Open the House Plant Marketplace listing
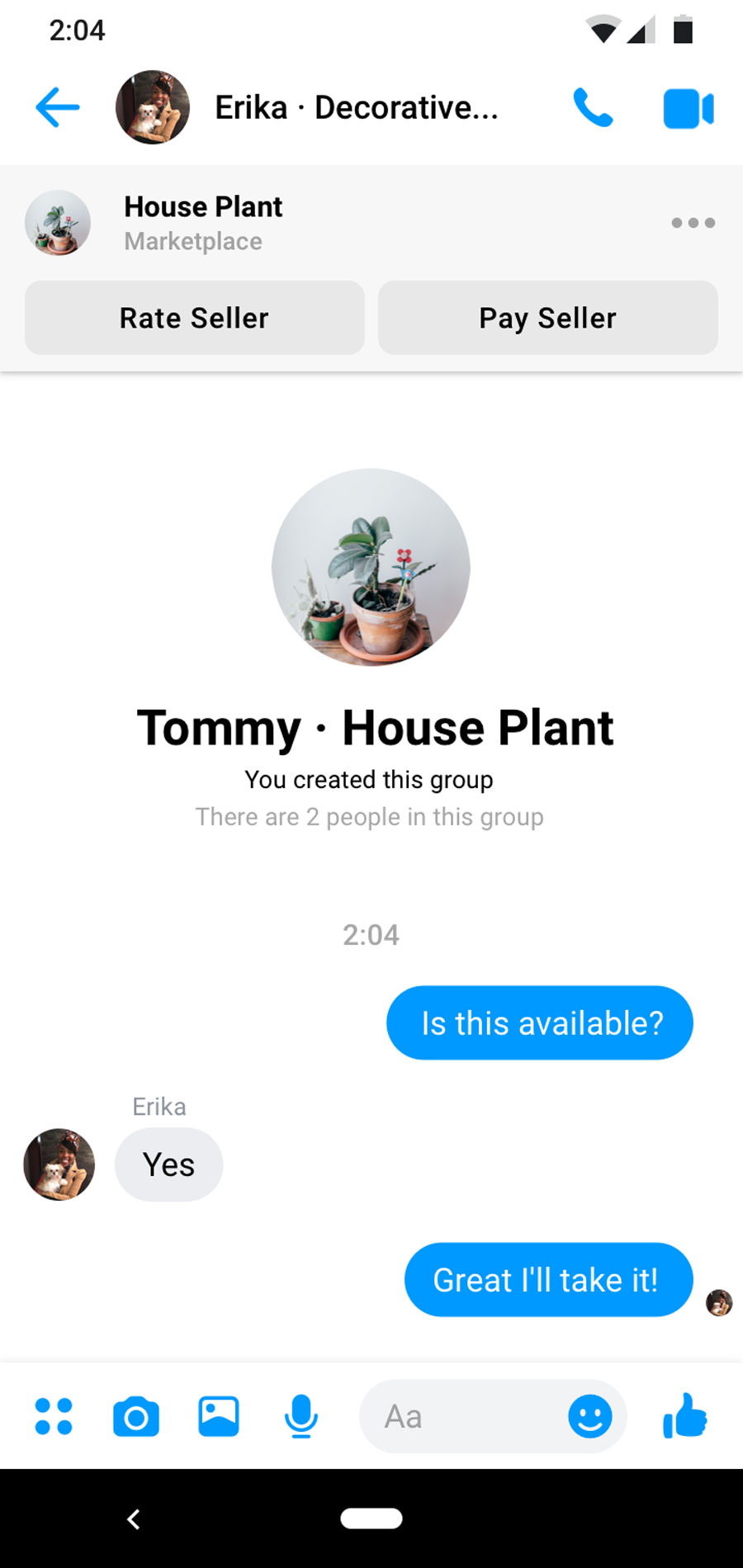The image size is (743, 1568). click(202, 223)
